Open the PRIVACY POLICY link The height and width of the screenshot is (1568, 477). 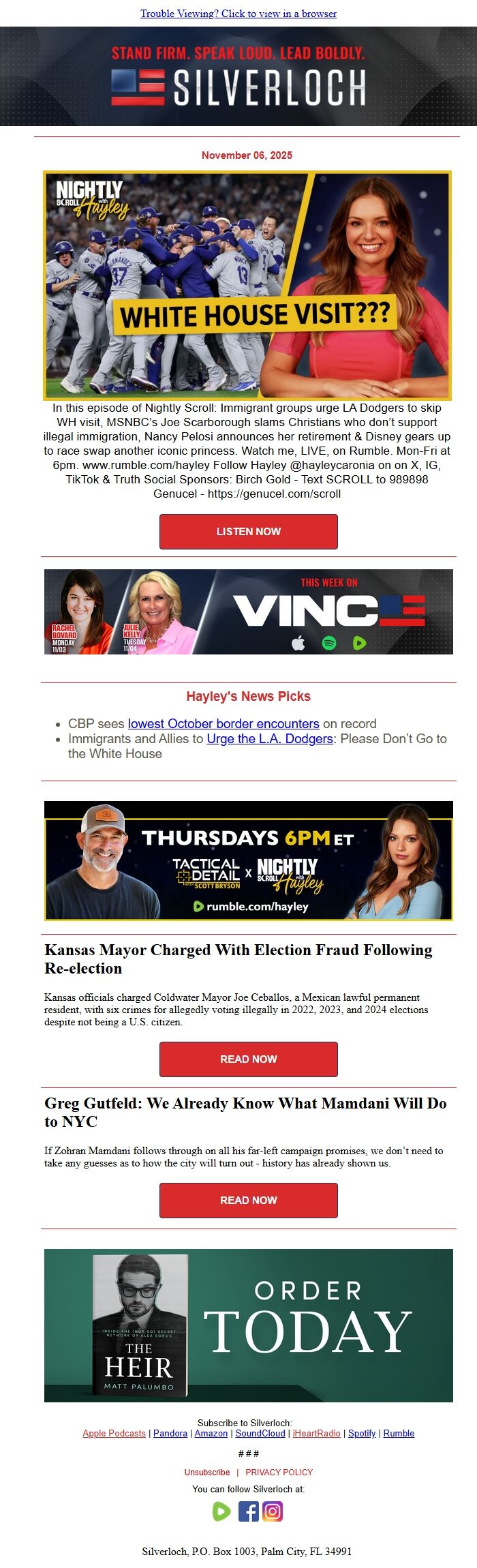(x=279, y=1472)
